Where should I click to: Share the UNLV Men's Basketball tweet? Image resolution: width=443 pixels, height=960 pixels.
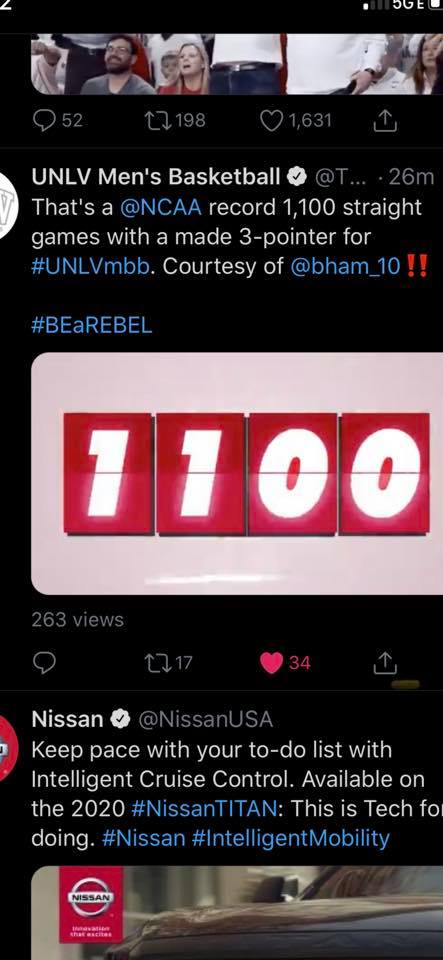point(385,662)
